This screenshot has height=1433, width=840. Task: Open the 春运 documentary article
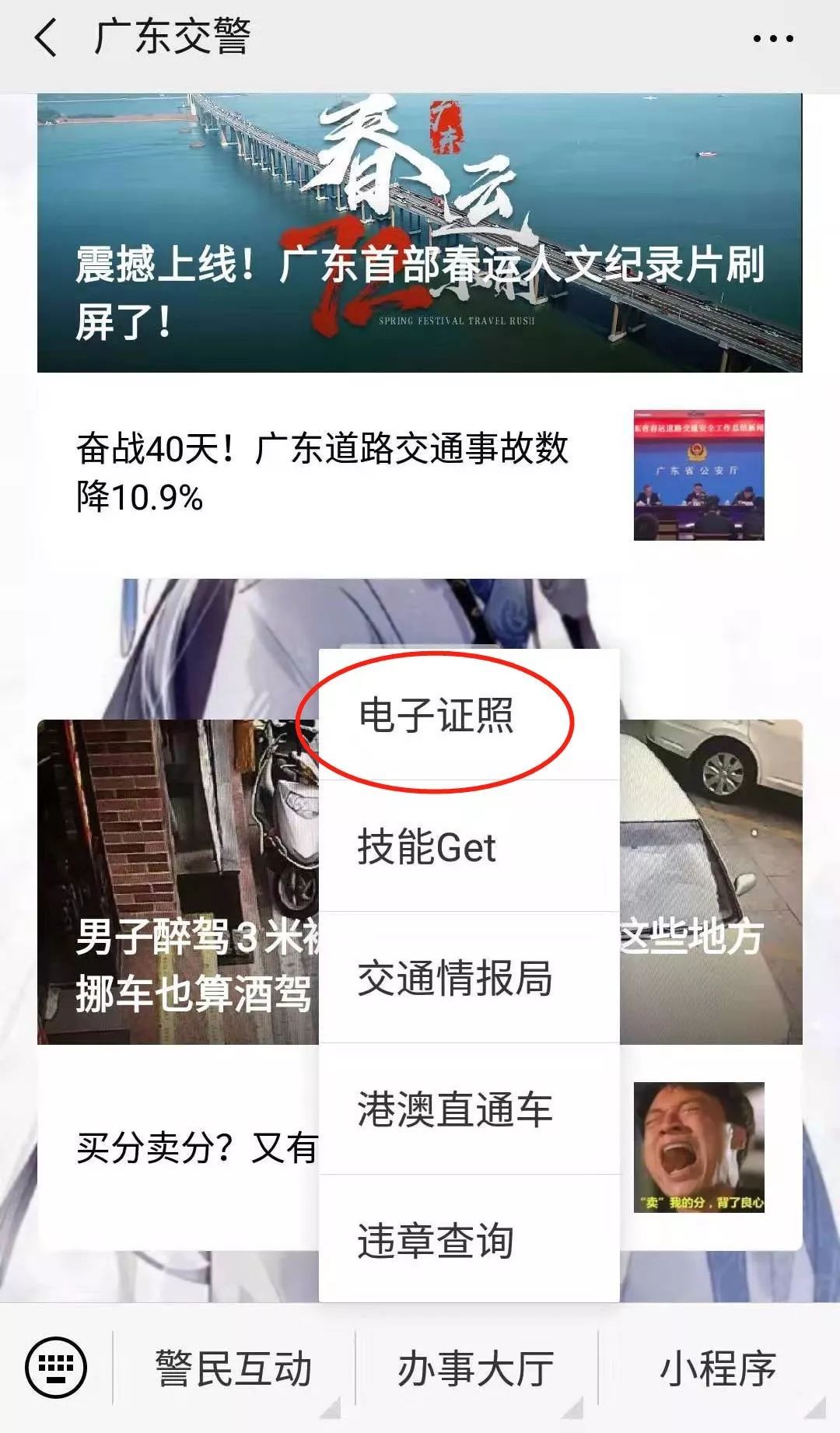point(420,233)
